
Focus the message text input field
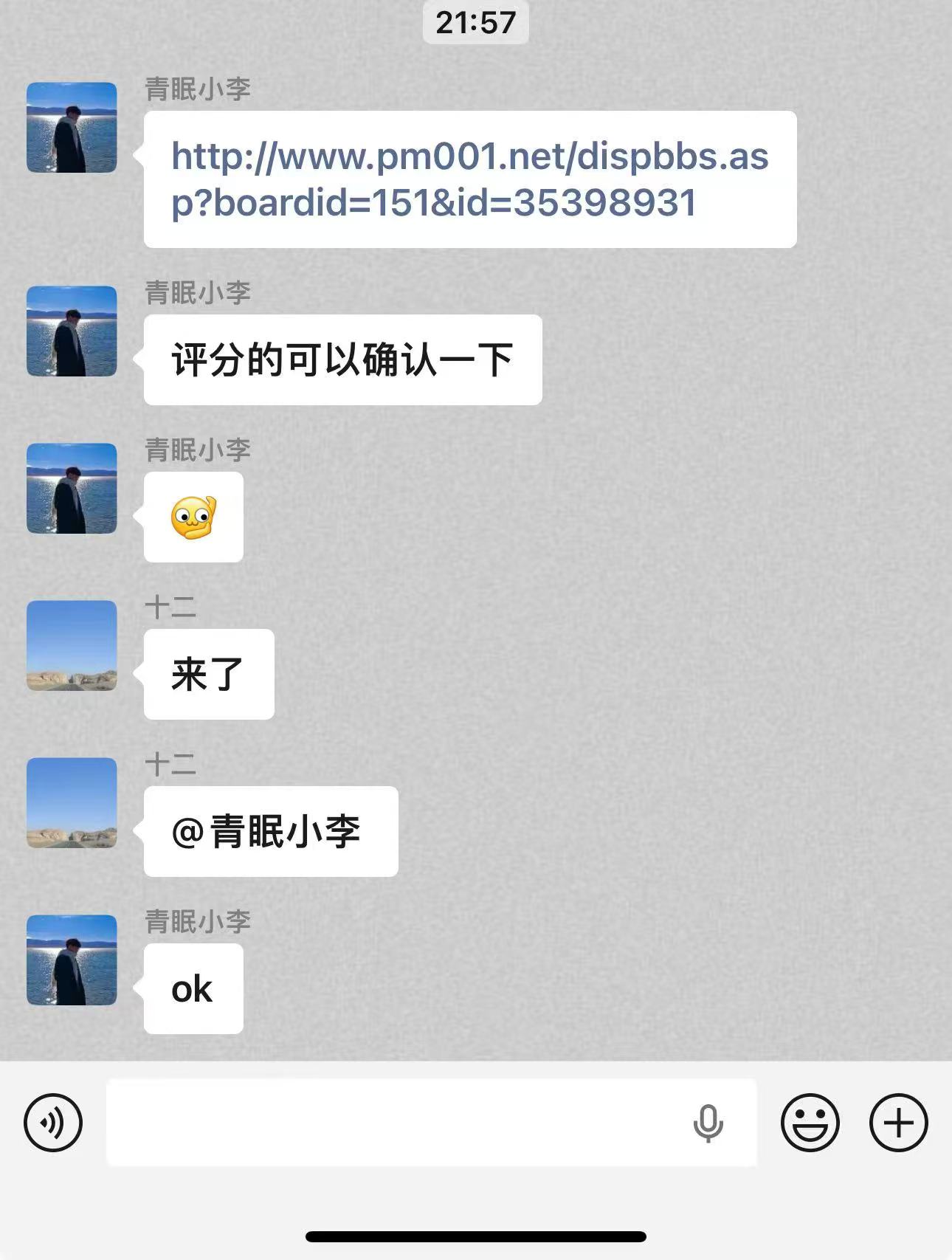tap(391, 1123)
